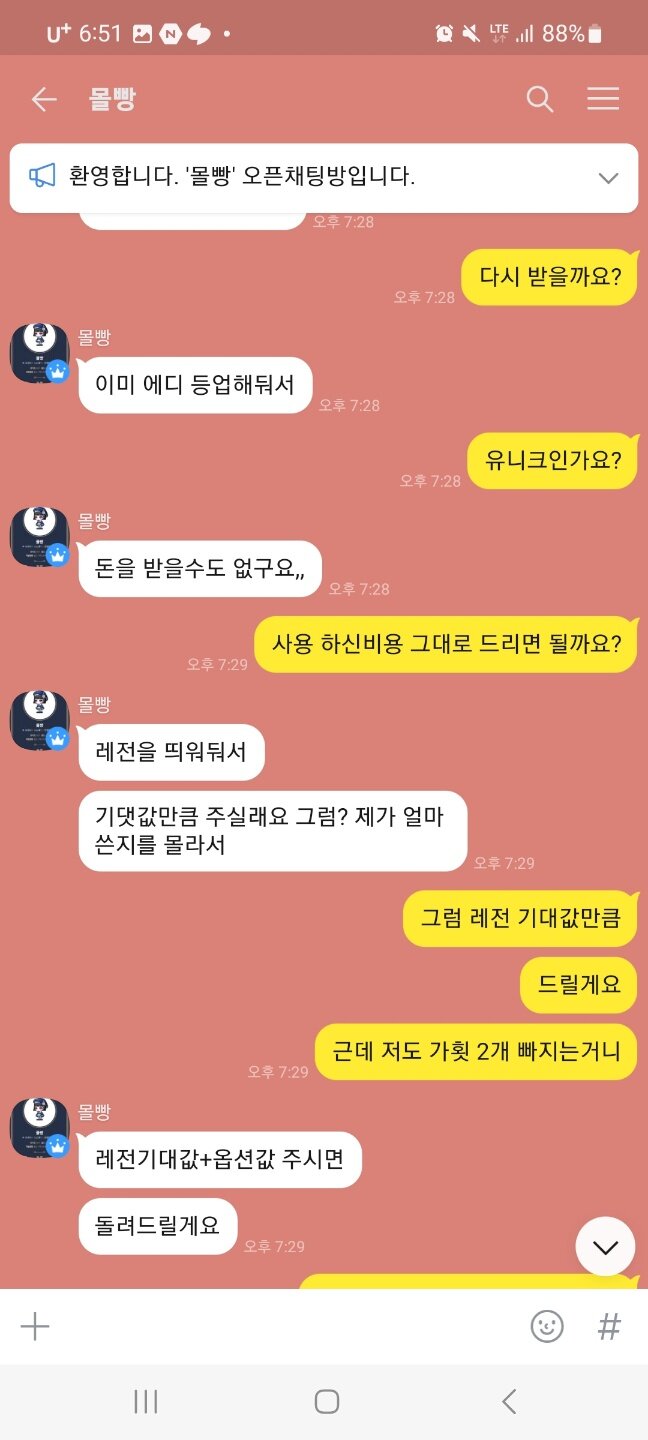Tap the hashtag search icon

click(x=609, y=1326)
